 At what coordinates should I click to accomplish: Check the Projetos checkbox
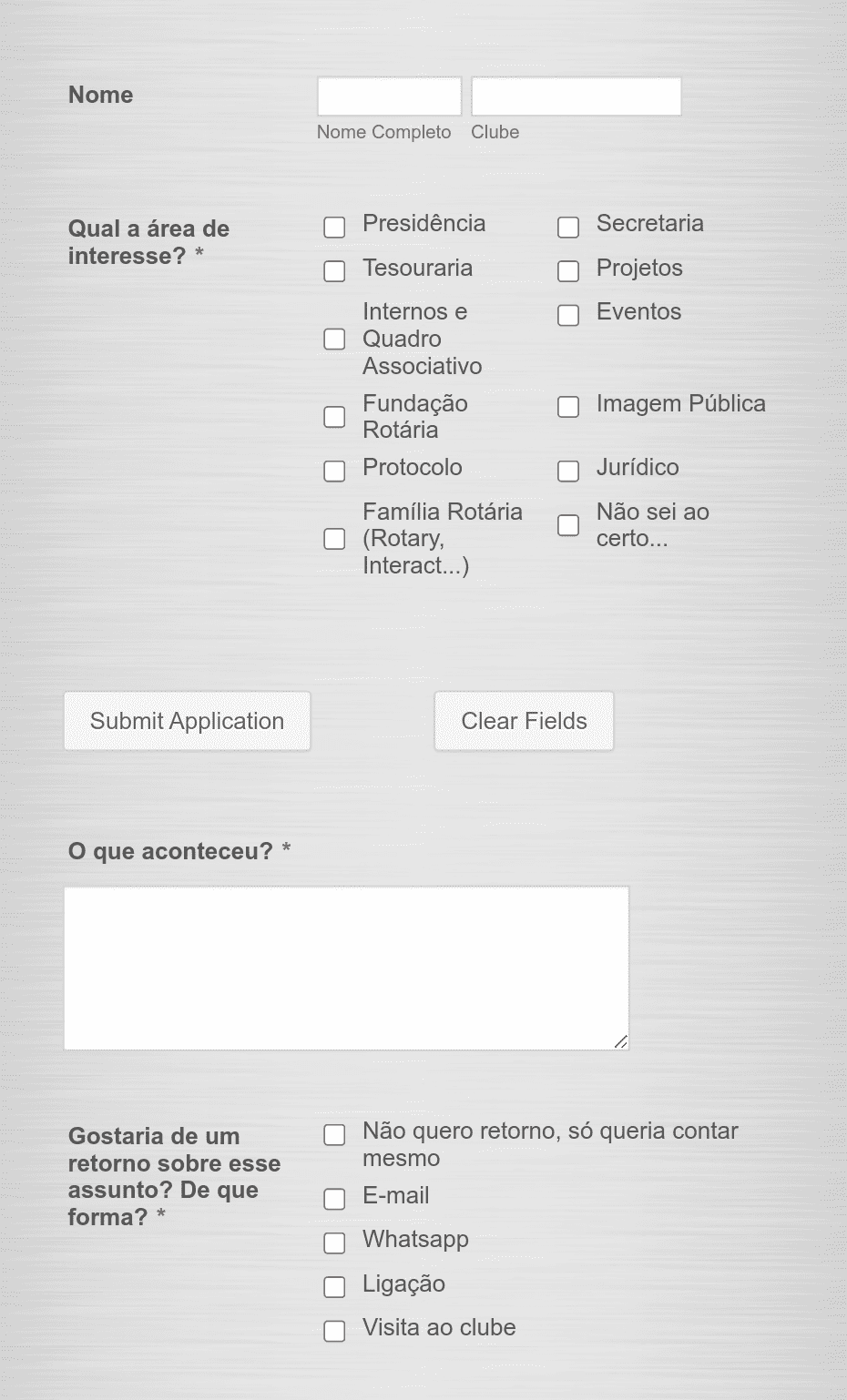click(568, 271)
